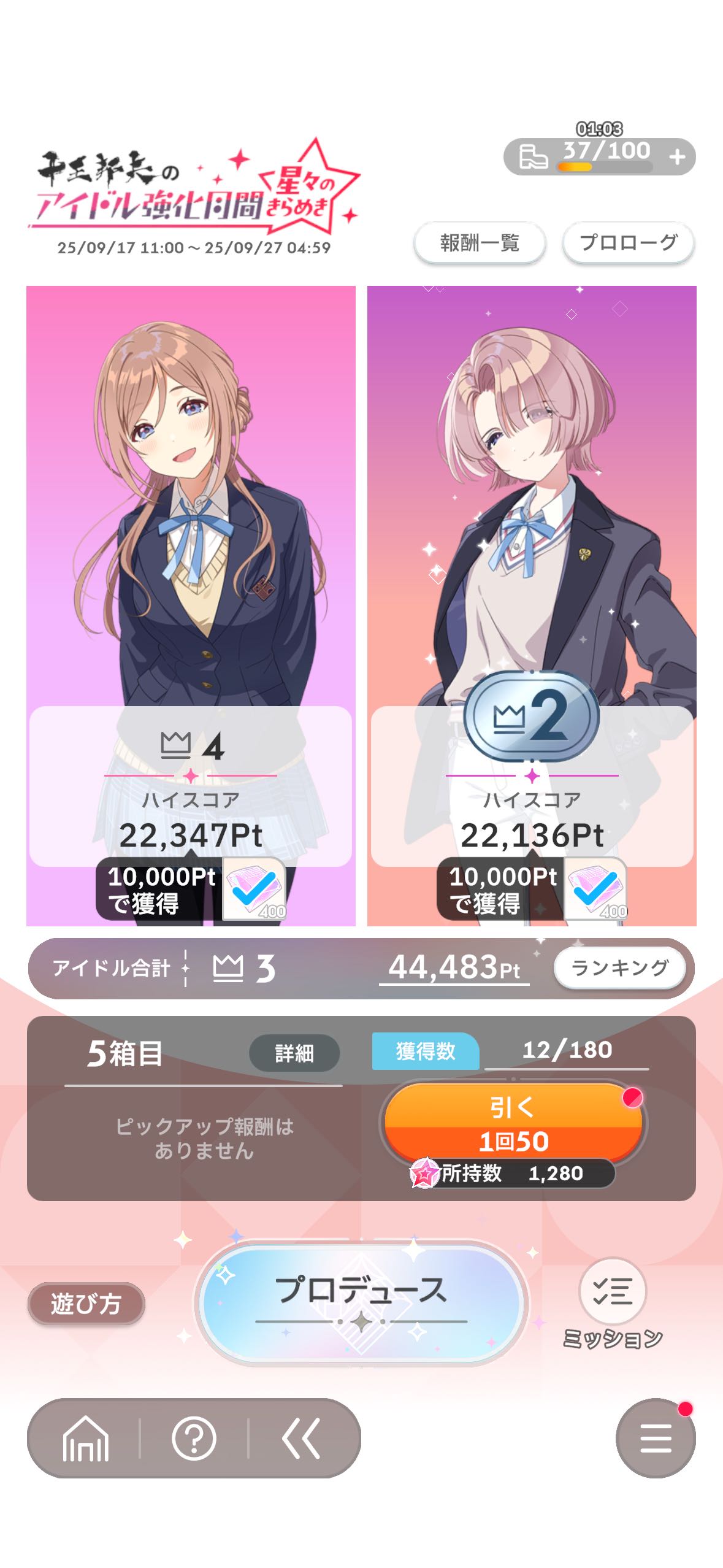Go to the home screen icon

tap(85, 1439)
